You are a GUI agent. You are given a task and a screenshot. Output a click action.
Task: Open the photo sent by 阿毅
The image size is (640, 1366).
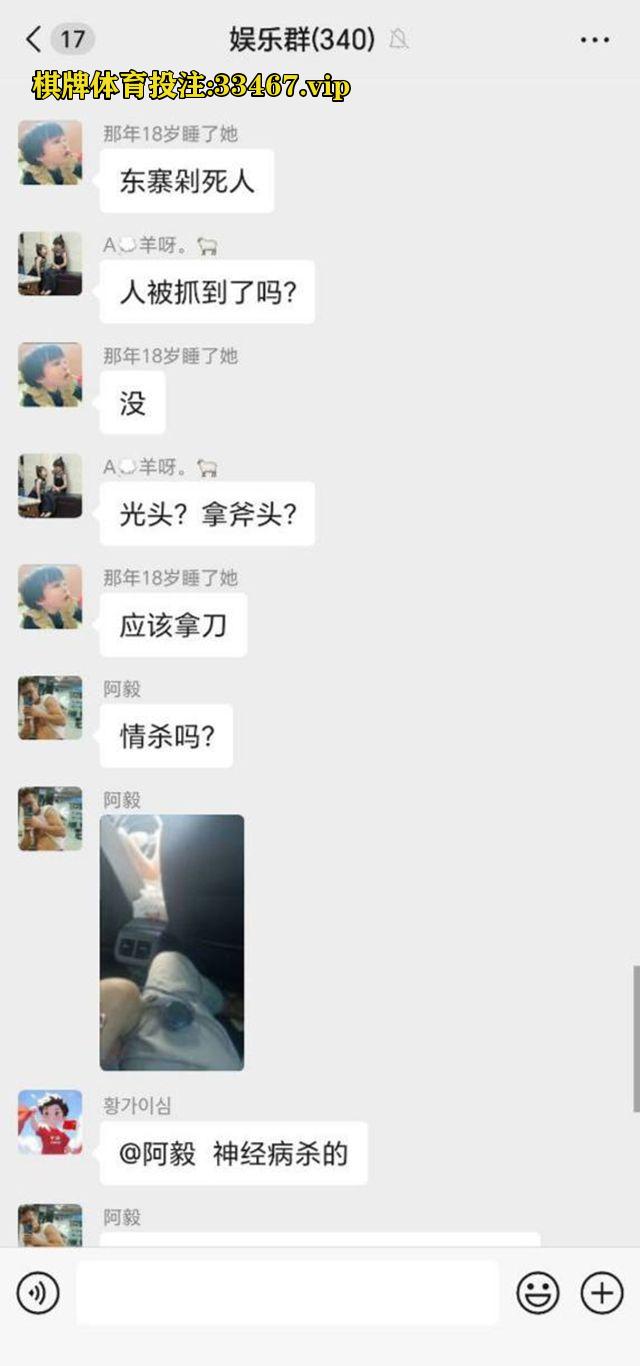(172, 942)
